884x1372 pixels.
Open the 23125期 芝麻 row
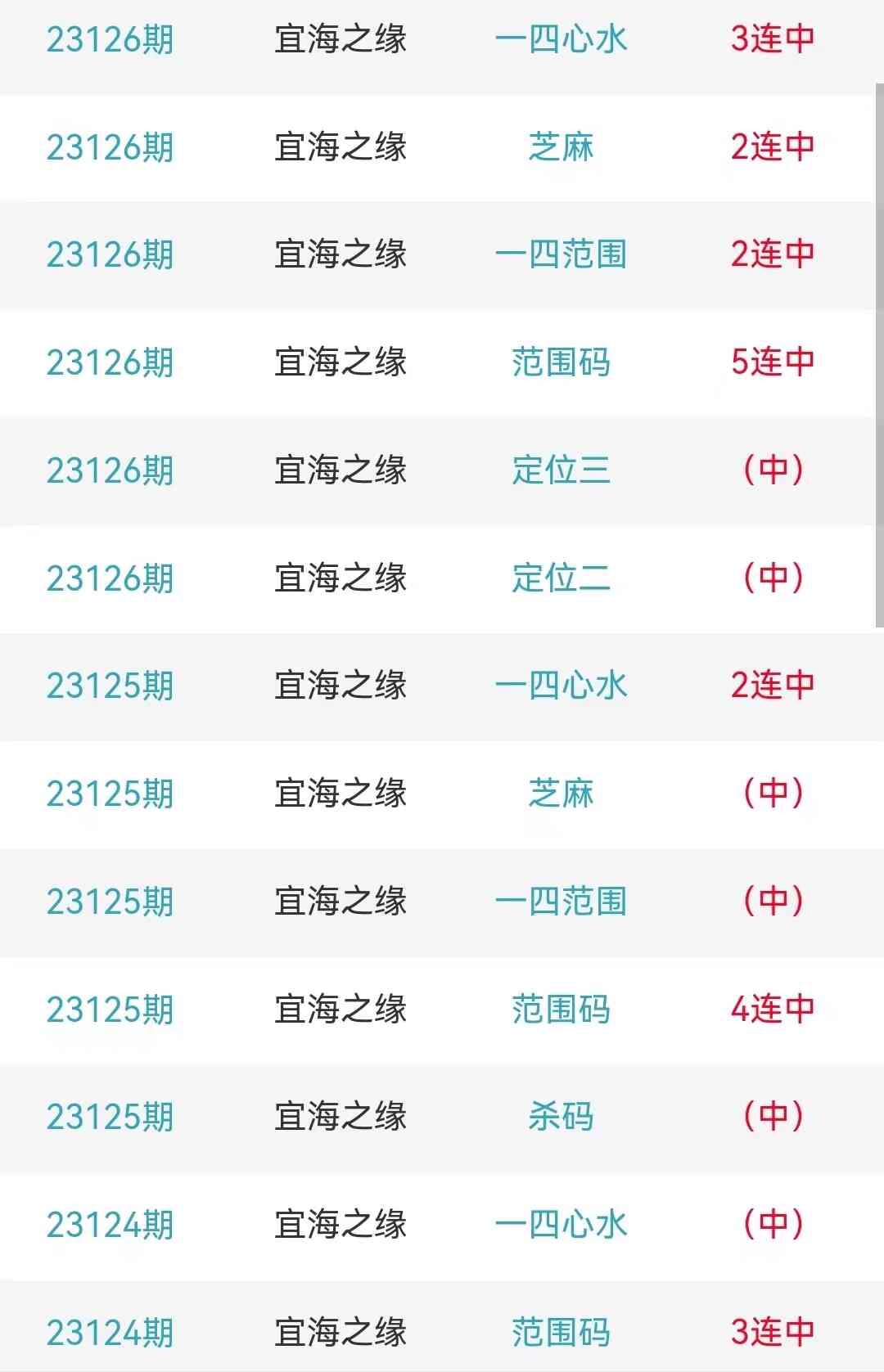coord(561,794)
